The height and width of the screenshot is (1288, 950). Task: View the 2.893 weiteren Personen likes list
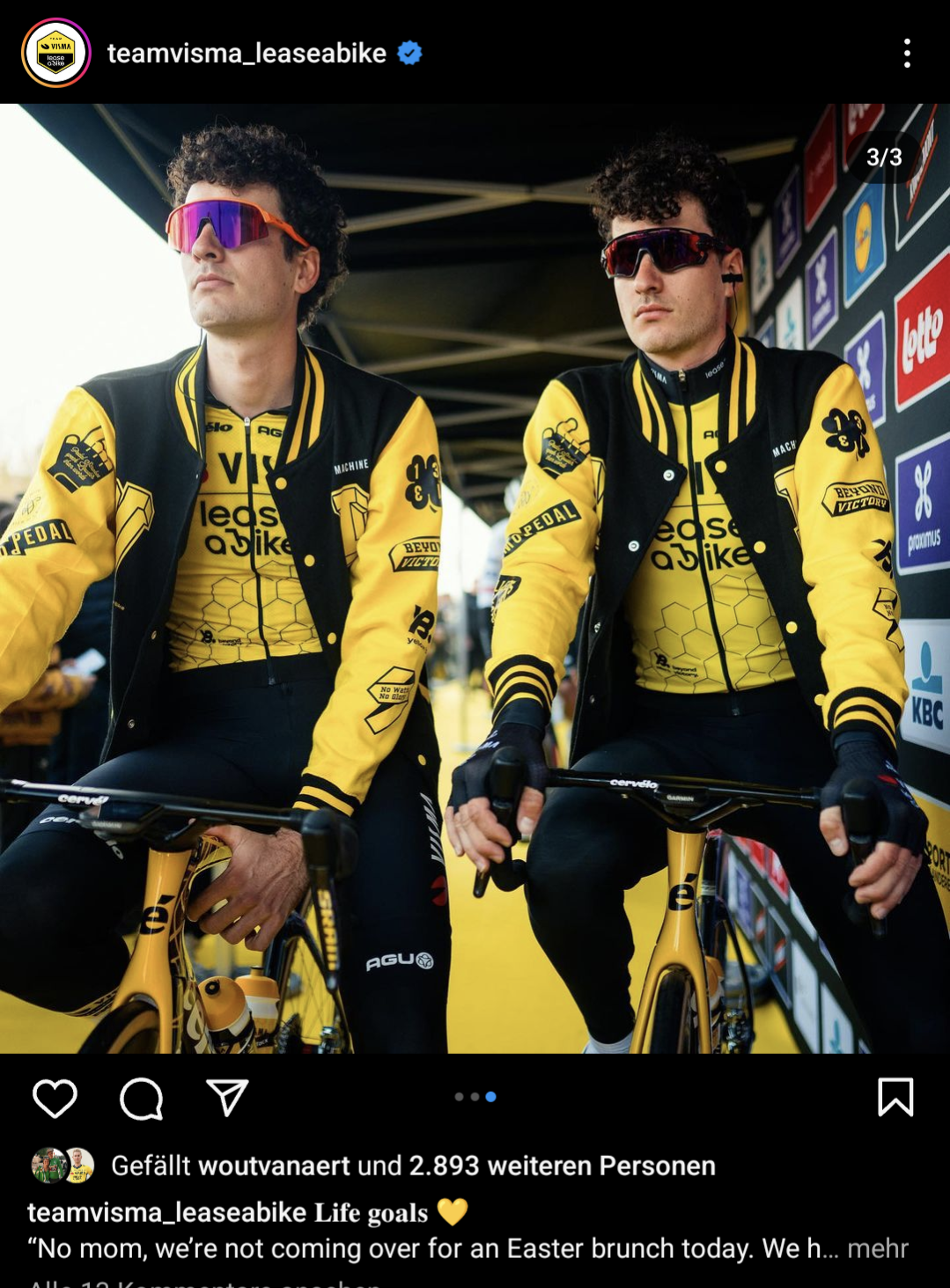(x=562, y=1166)
